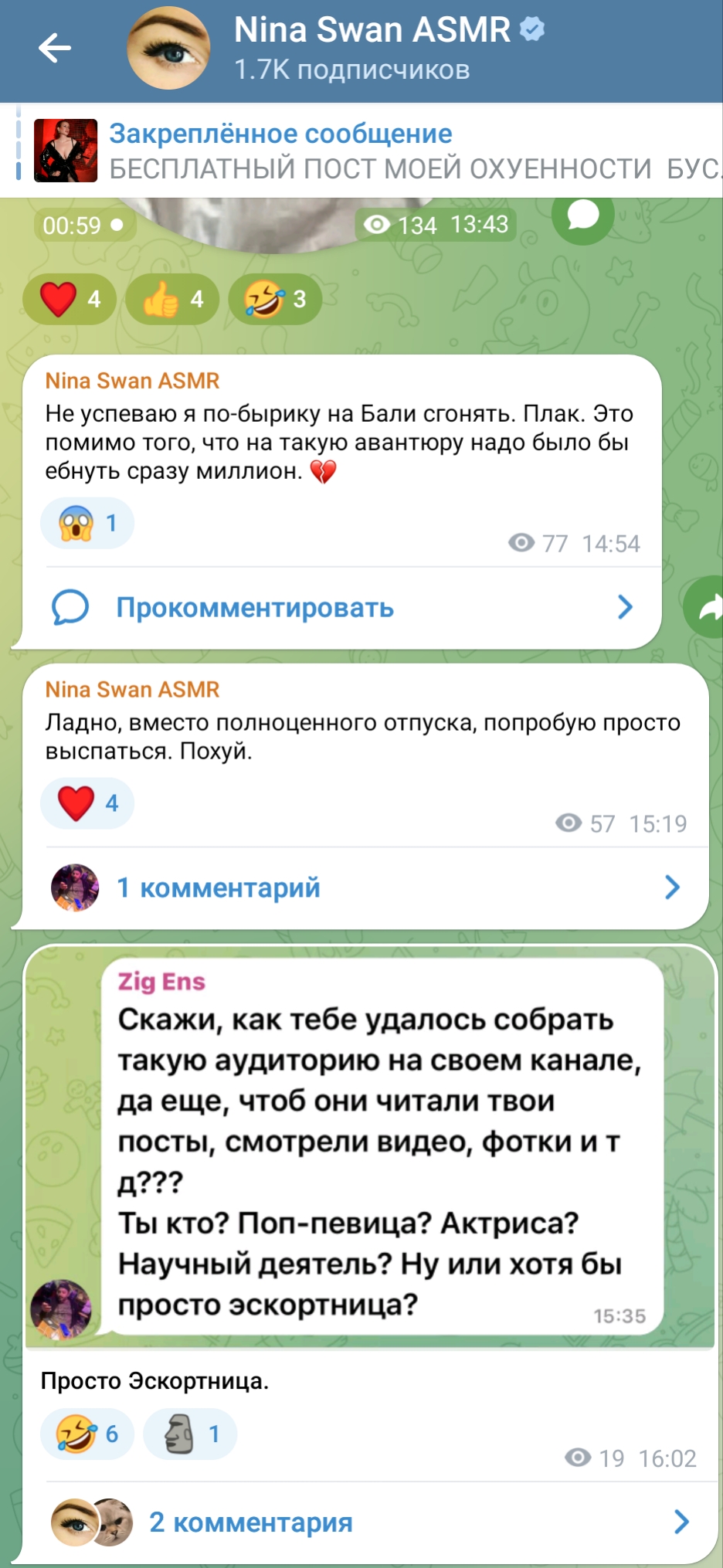The width and height of the screenshot is (723, 1568).
Task: Add heart reaction with 4 on video
Action: tap(70, 299)
